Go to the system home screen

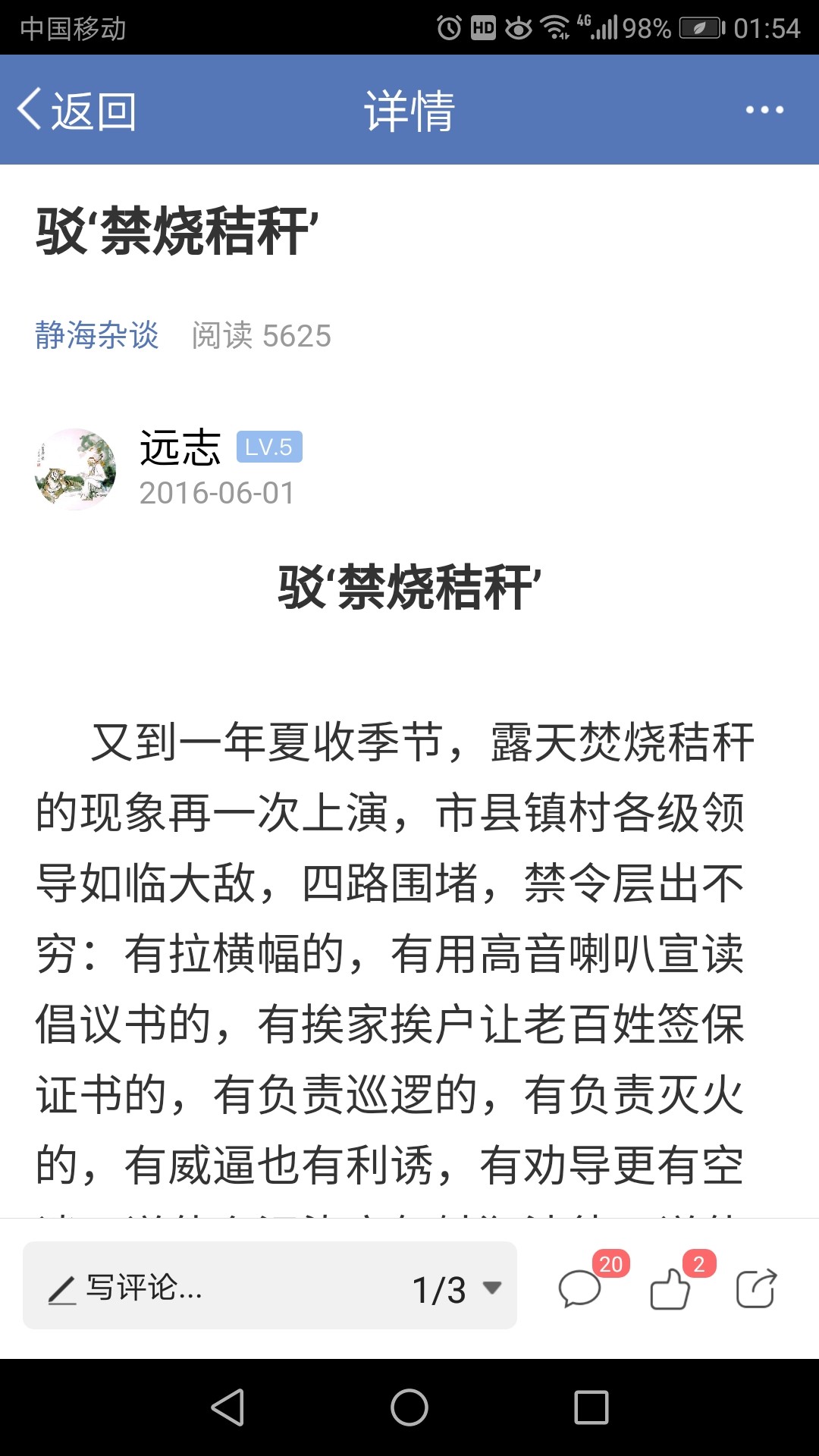(409, 1407)
